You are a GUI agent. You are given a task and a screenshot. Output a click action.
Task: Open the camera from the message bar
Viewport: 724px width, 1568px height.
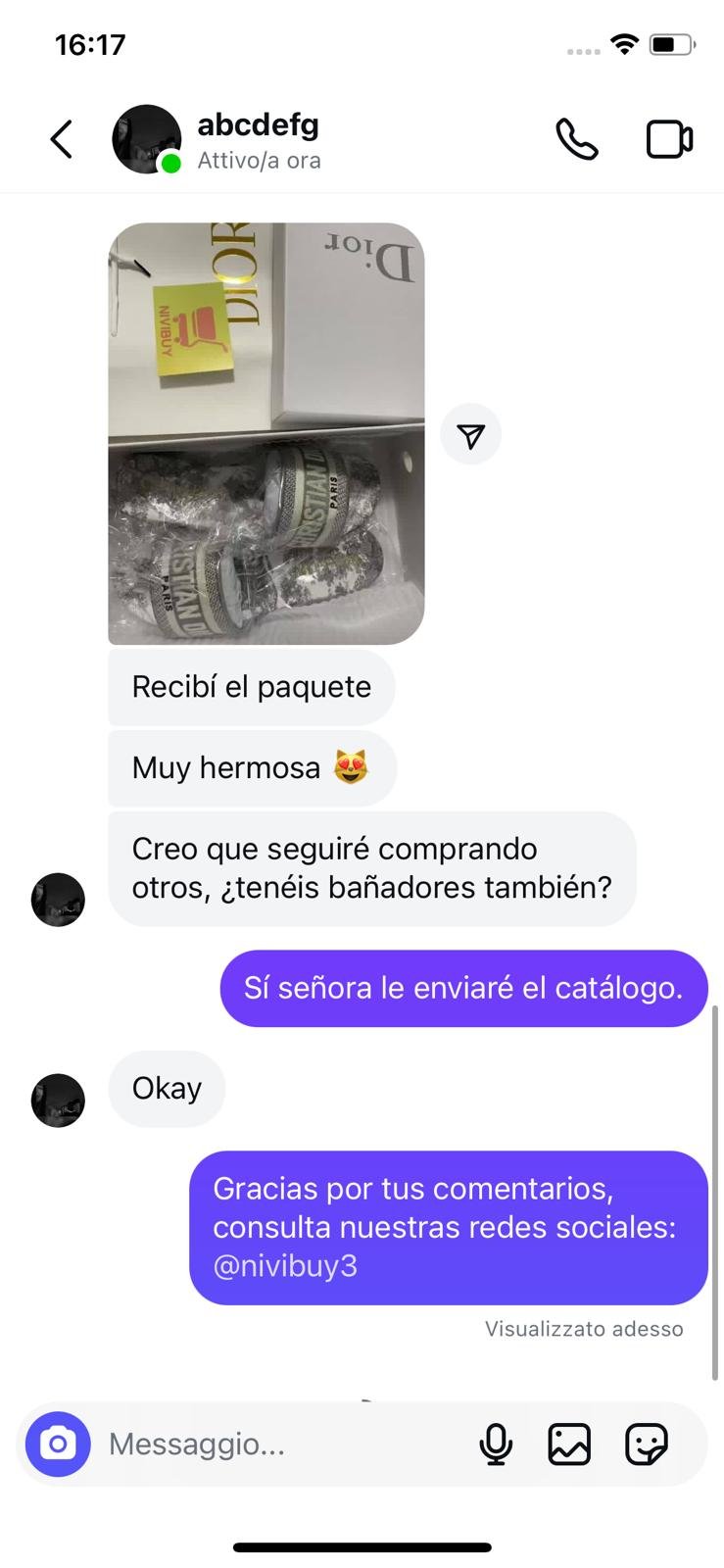pos(58,1444)
